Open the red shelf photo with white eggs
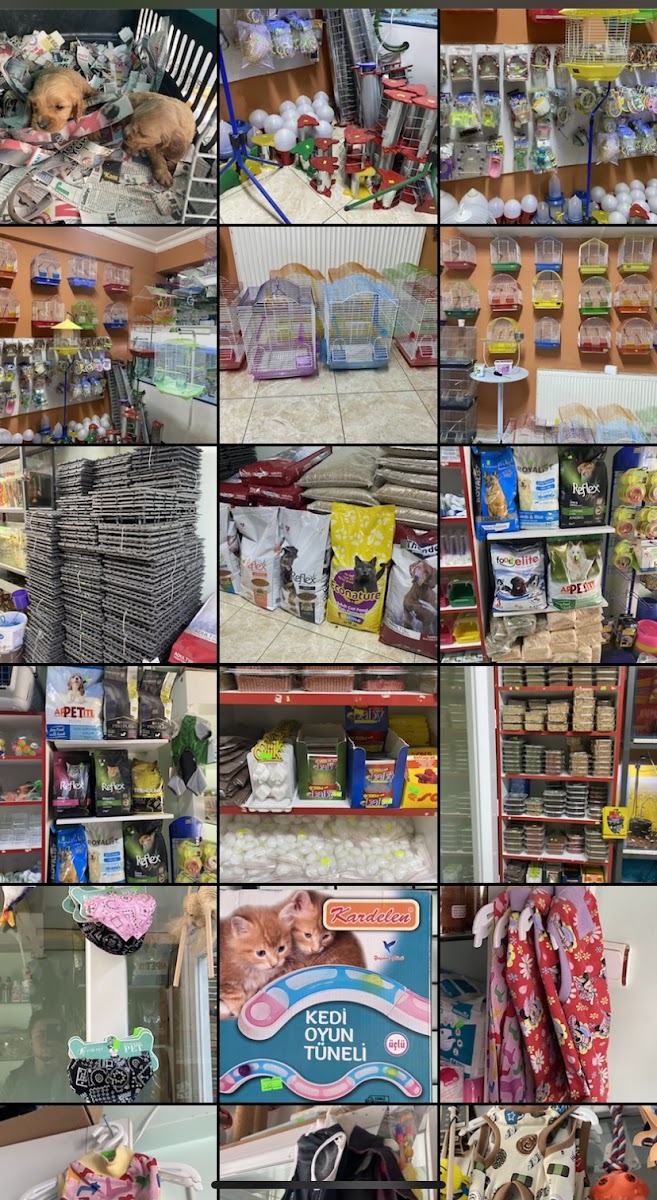Screen dimensions: 657x1200 coord(328,774)
